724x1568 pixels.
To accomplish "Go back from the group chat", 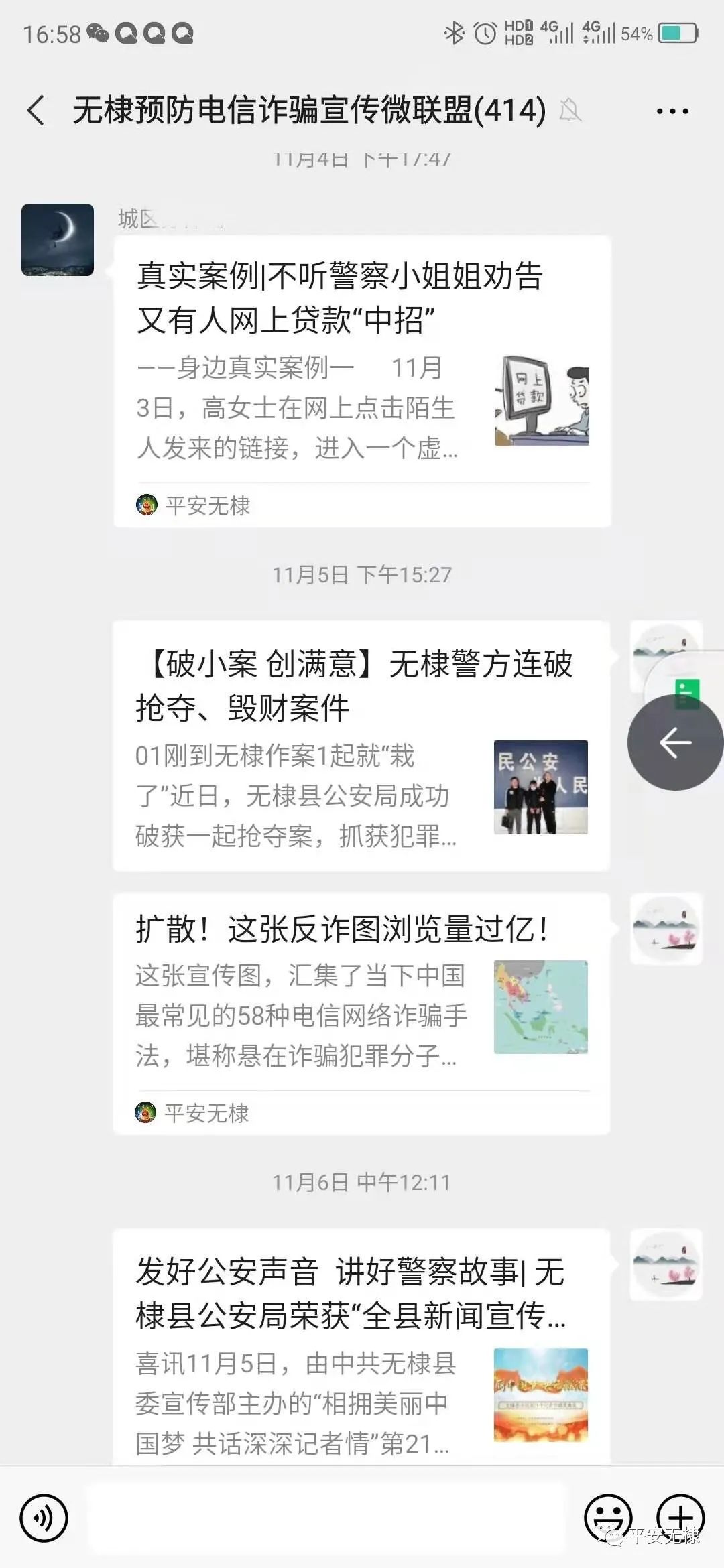I will point(36,111).
